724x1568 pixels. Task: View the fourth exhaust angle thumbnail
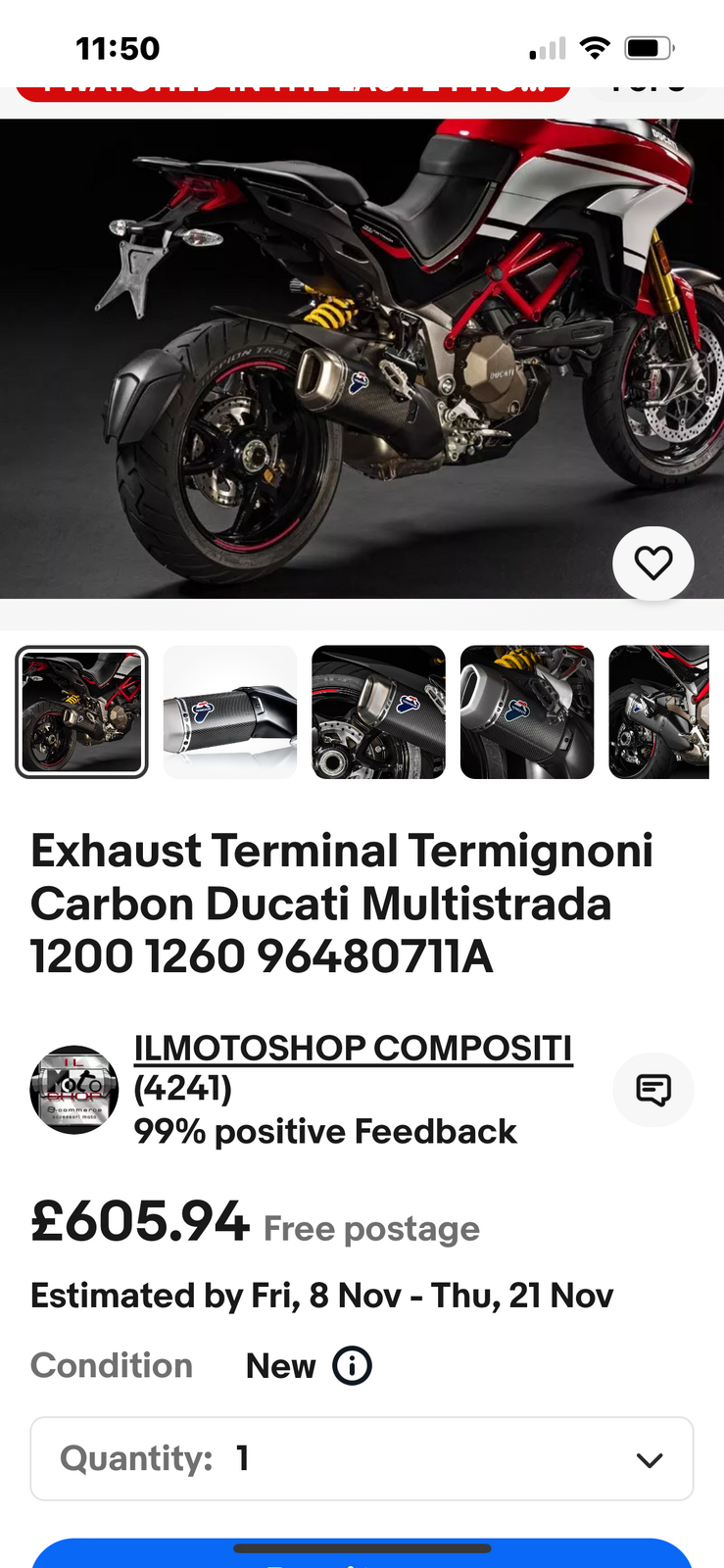(527, 712)
